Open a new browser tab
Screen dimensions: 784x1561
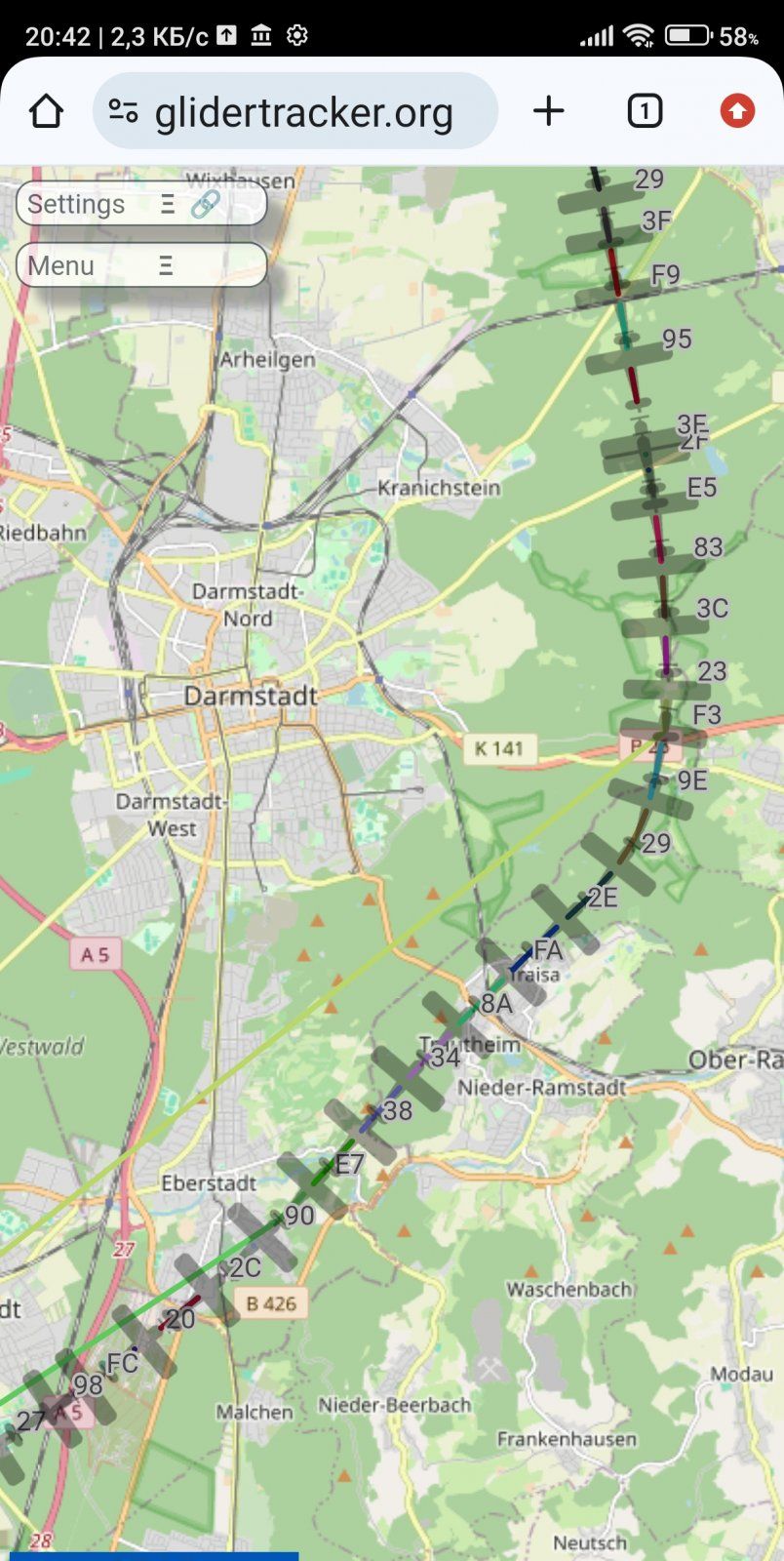click(x=549, y=111)
